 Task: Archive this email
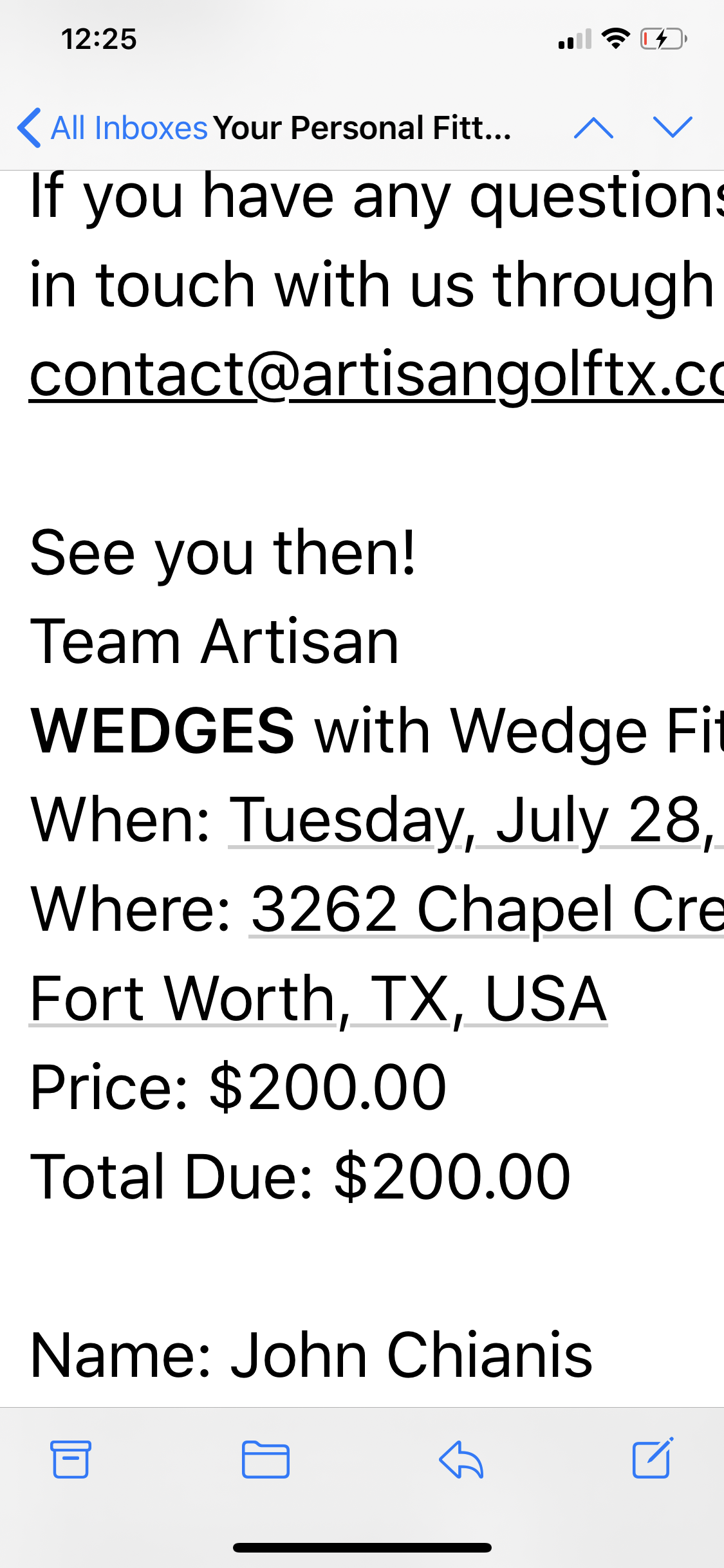pyautogui.click(x=70, y=1459)
